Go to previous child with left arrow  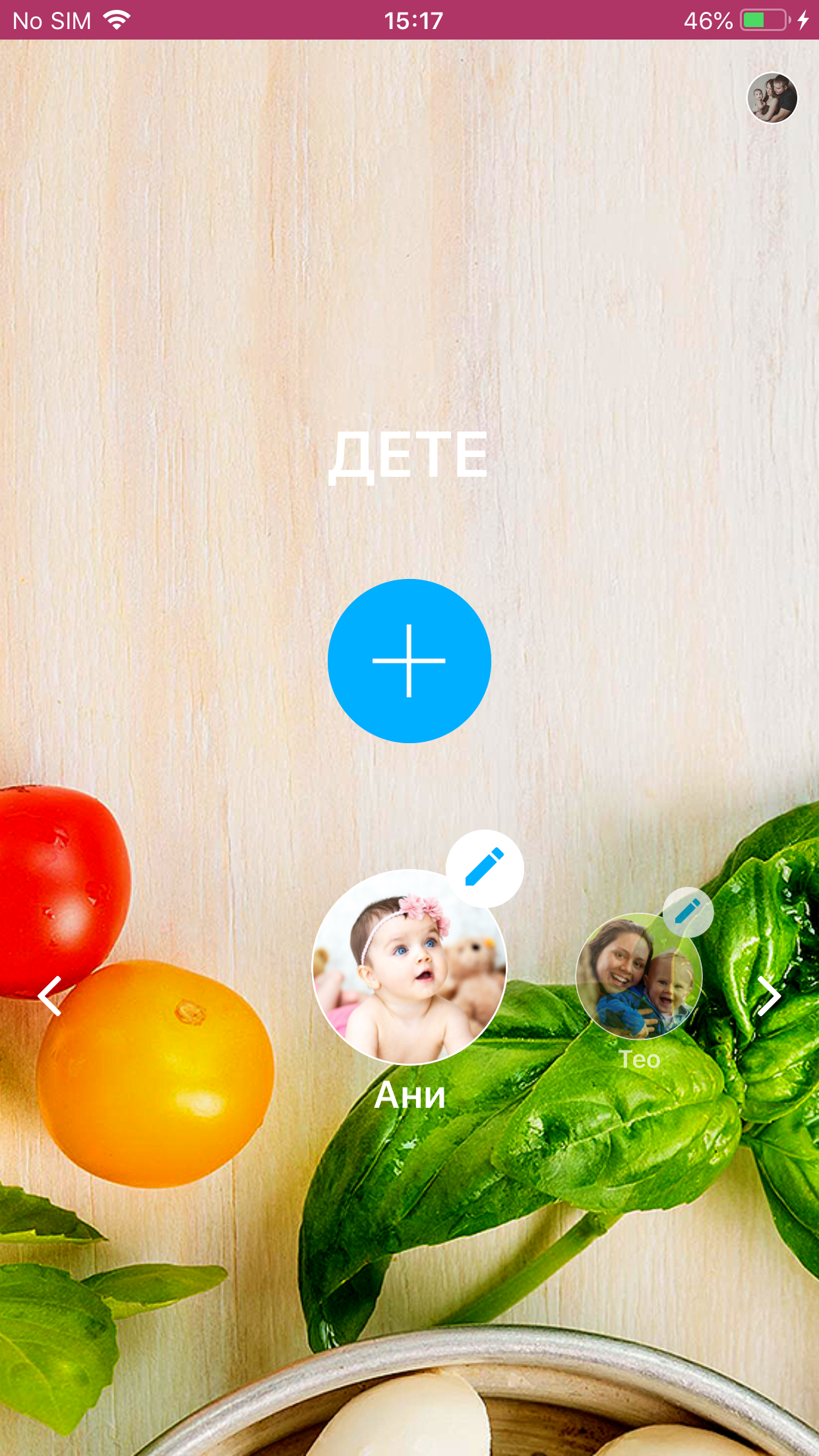50,996
